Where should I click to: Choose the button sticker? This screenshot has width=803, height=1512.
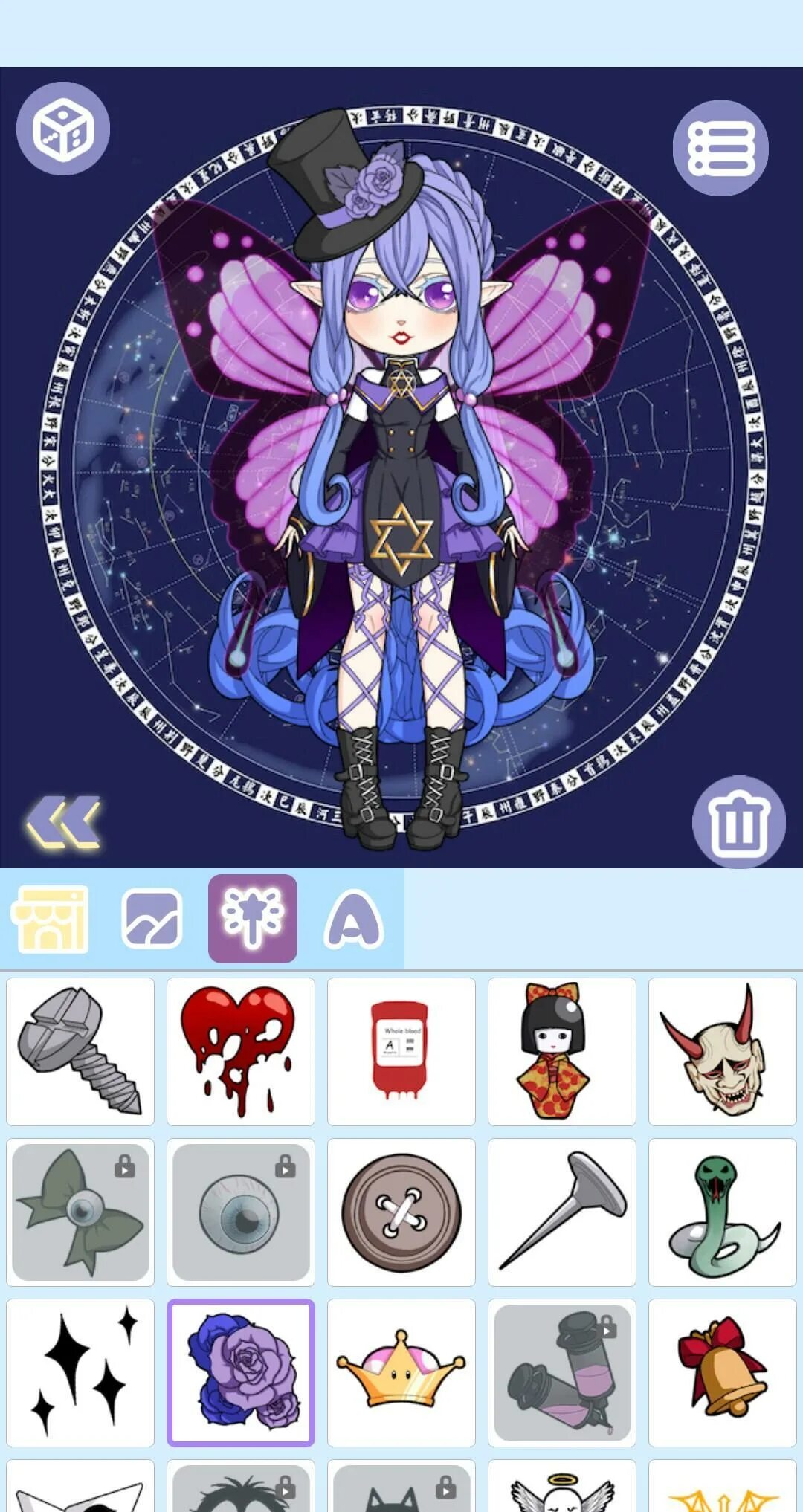(x=401, y=1212)
